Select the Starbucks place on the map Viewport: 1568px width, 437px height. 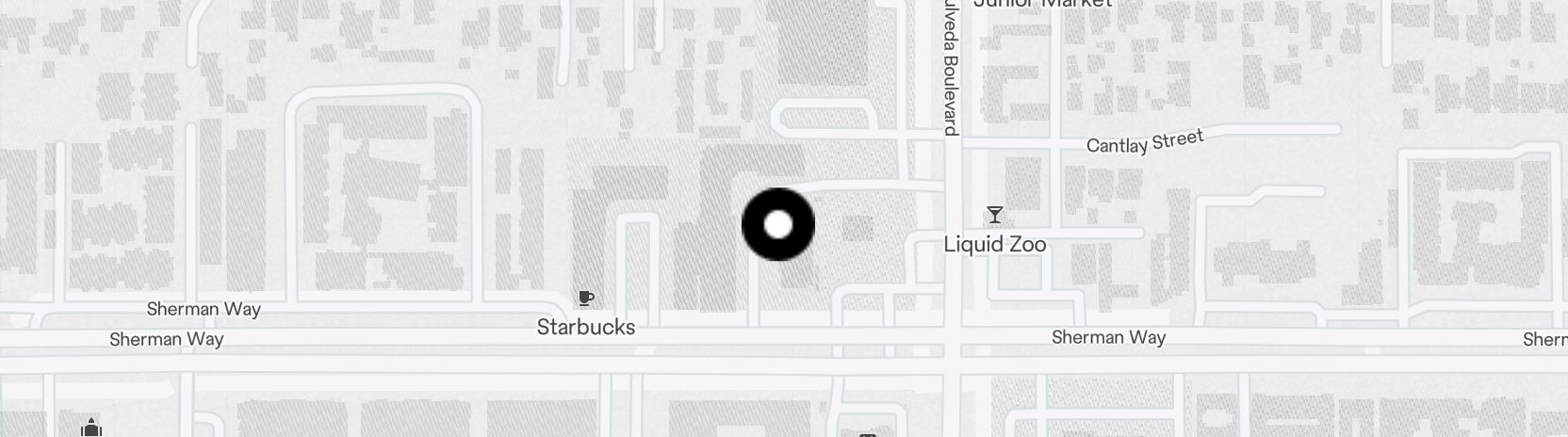[x=586, y=299]
